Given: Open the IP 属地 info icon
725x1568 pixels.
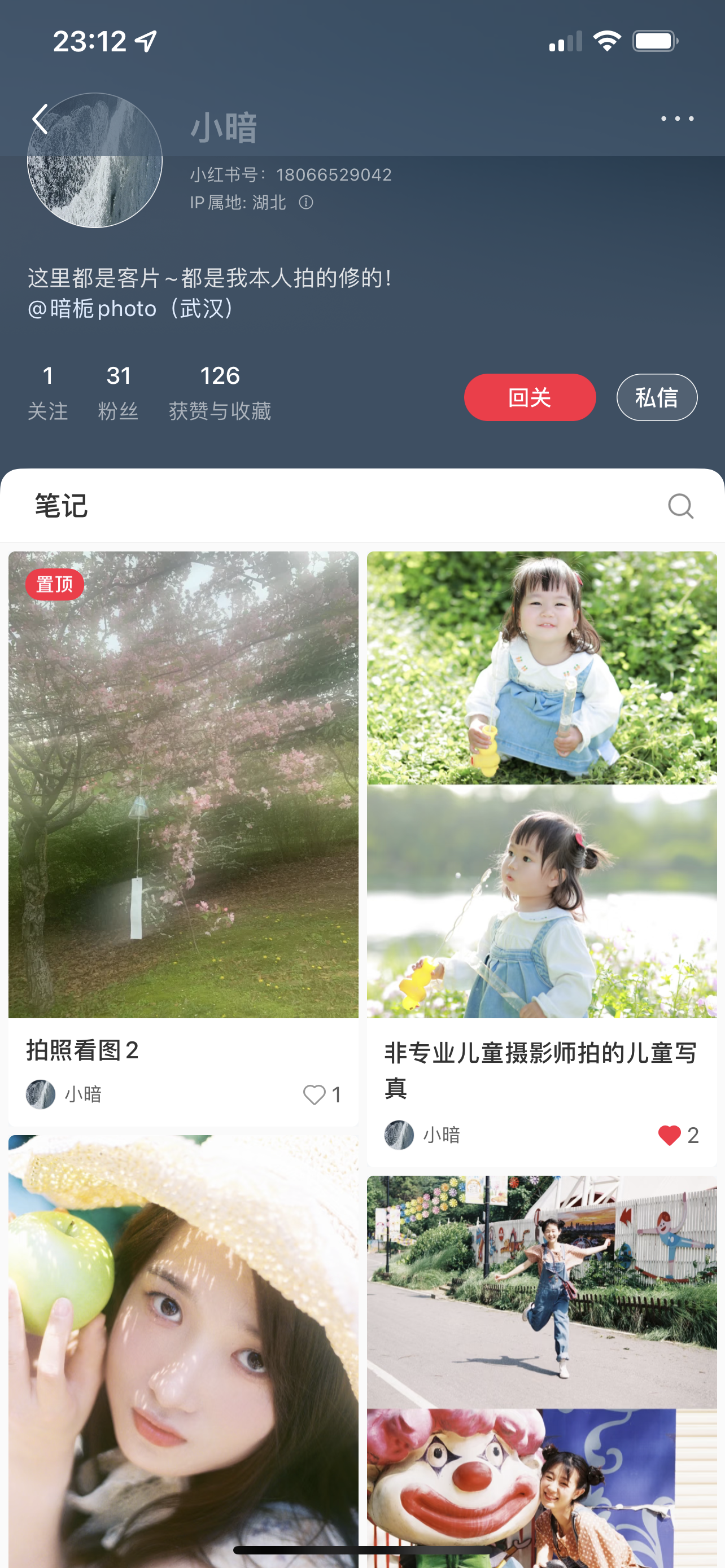Looking at the screenshot, I should tap(306, 202).
